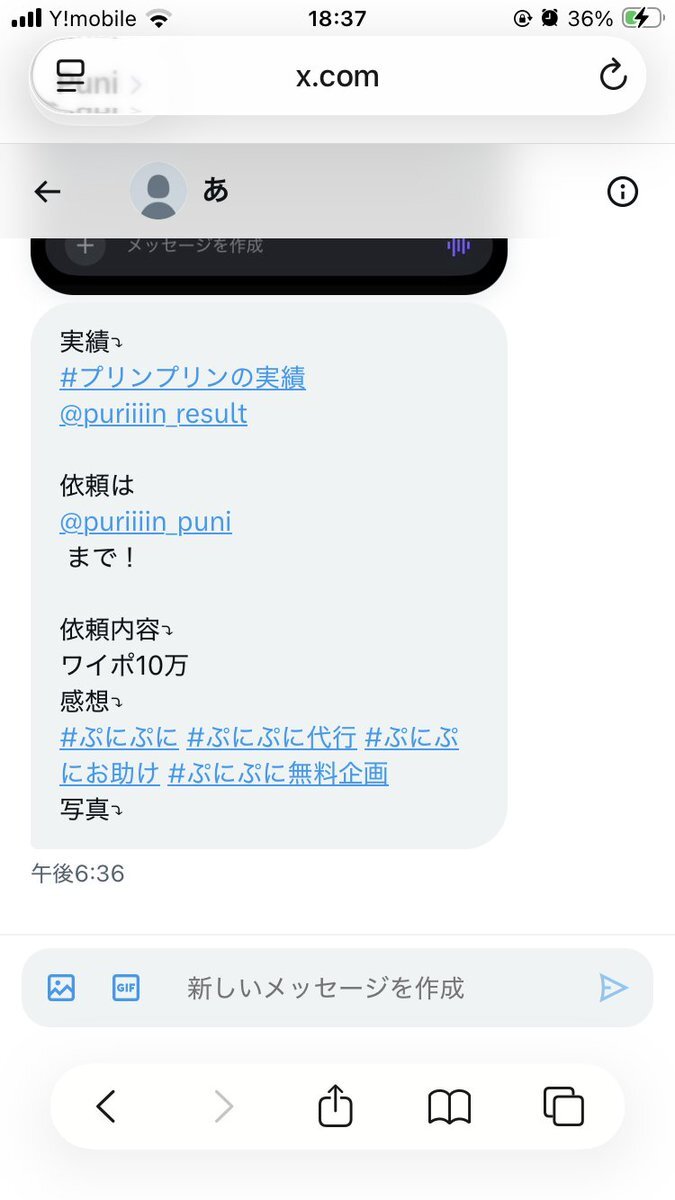Viewport: 675px width, 1200px height.
Task: Open Safari bookmarks
Action: [x=450, y=1107]
